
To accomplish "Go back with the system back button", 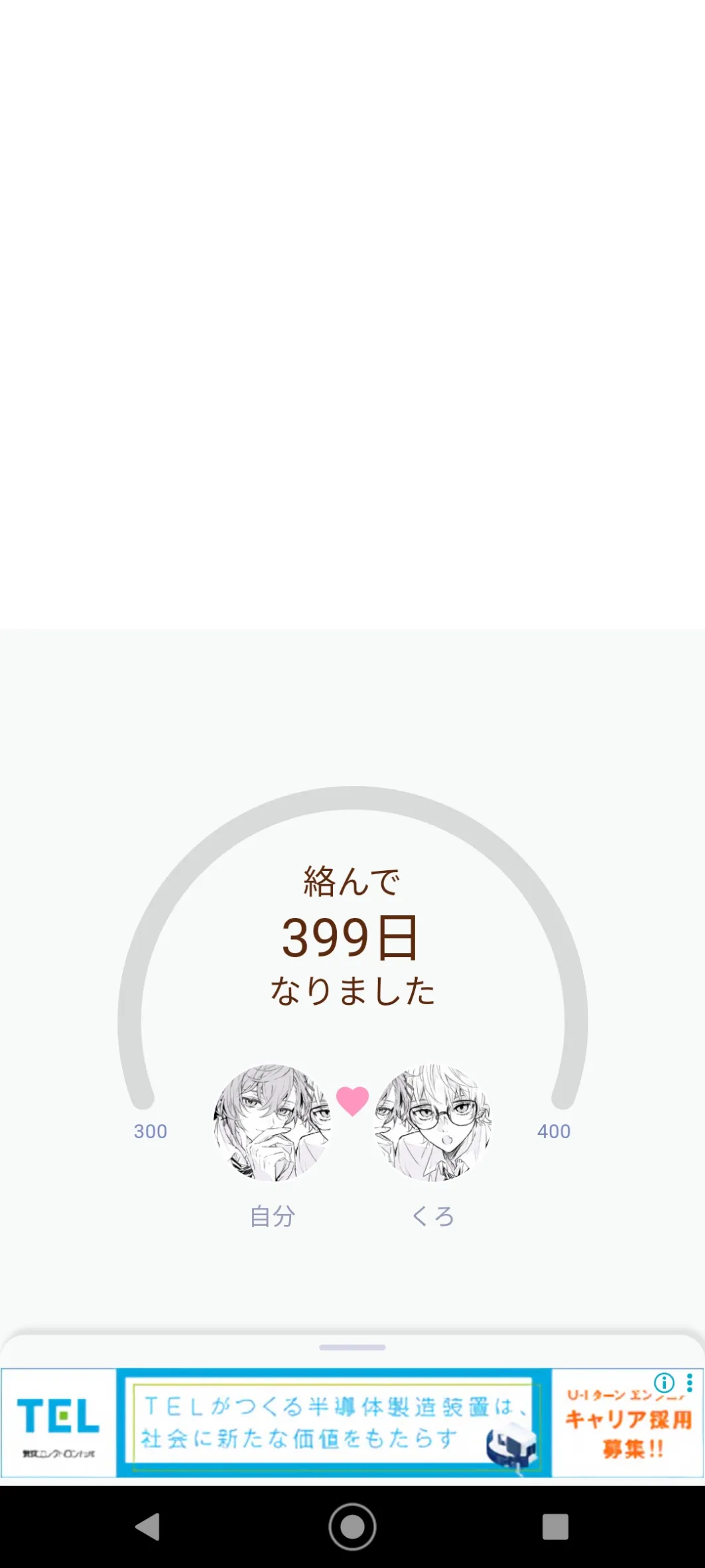I will (x=148, y=1526).
